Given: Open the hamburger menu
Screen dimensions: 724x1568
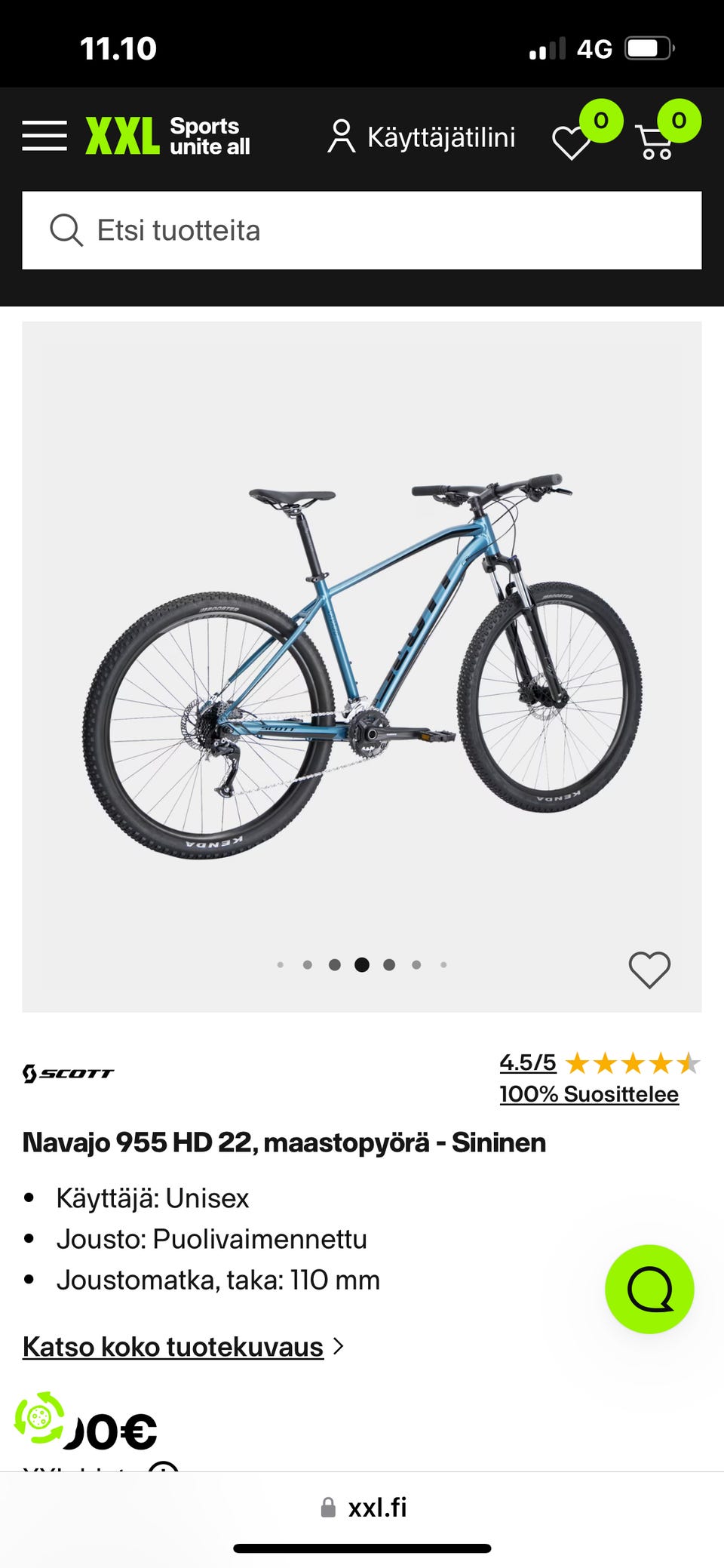Looking at the screenshot, I should (44, 136).
